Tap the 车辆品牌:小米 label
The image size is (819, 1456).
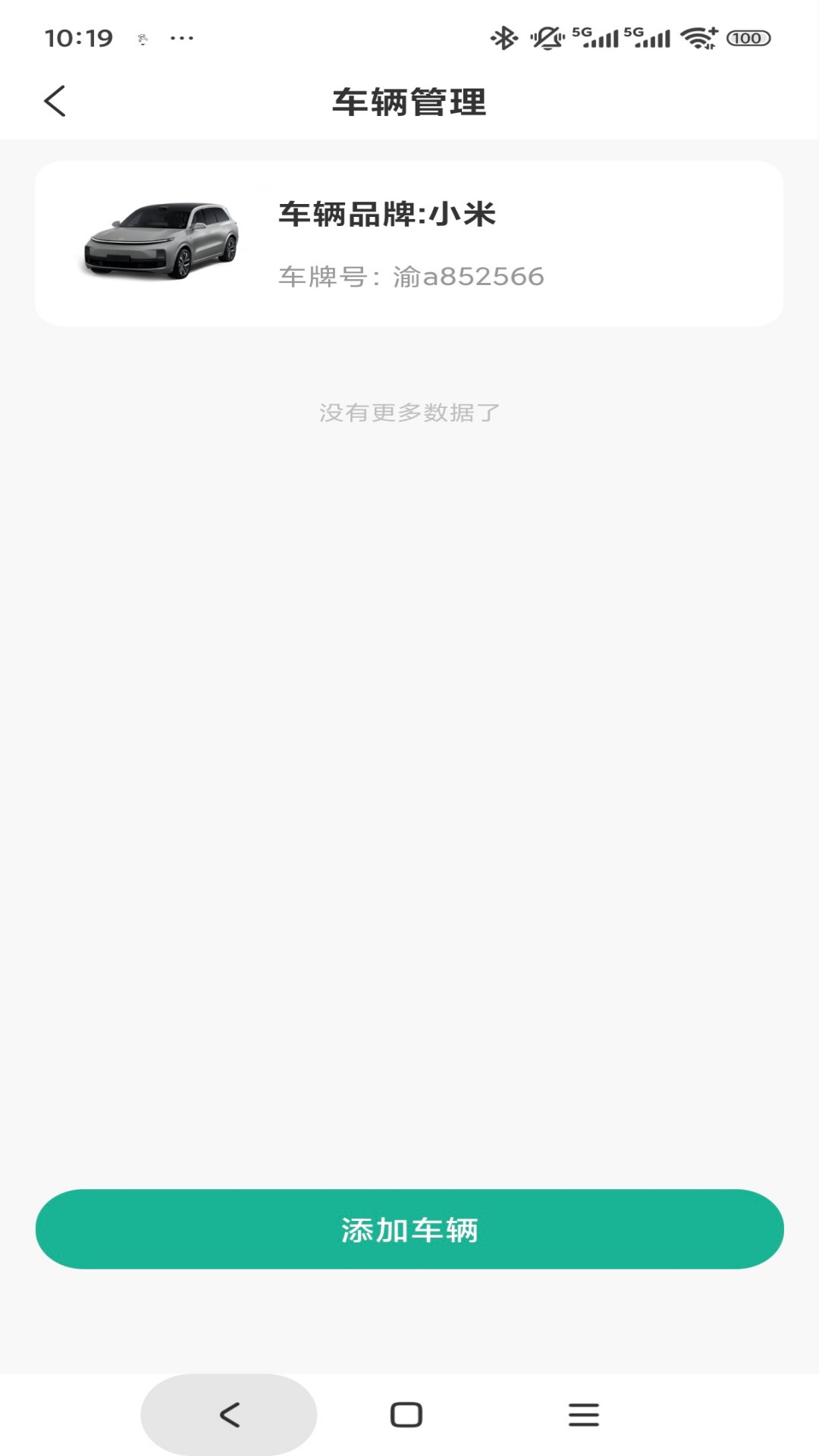click(x=387, y=215)
